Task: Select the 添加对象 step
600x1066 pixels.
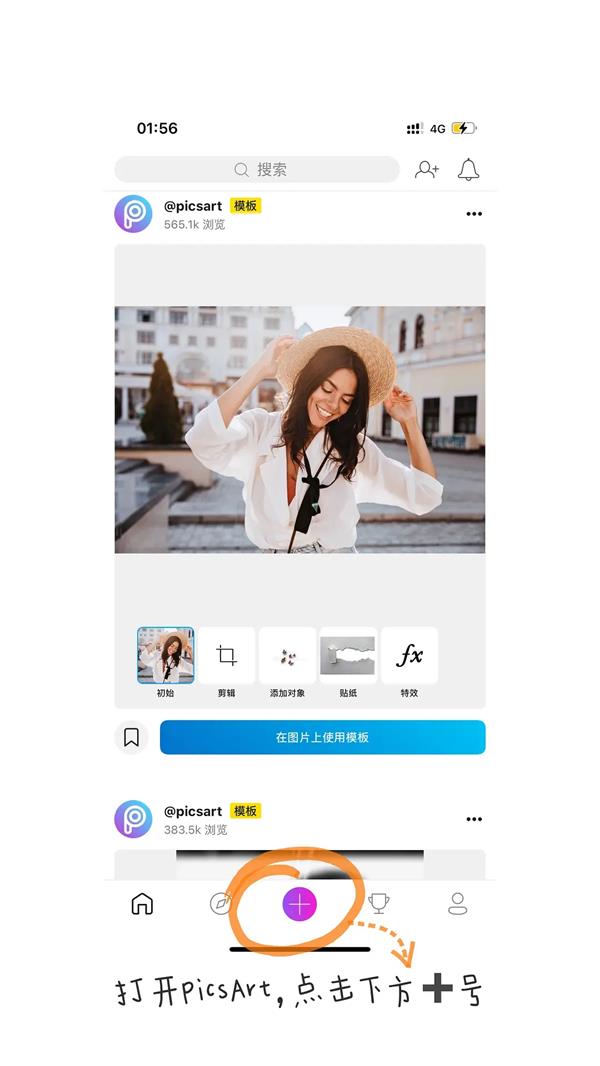Action: point(288,656)
